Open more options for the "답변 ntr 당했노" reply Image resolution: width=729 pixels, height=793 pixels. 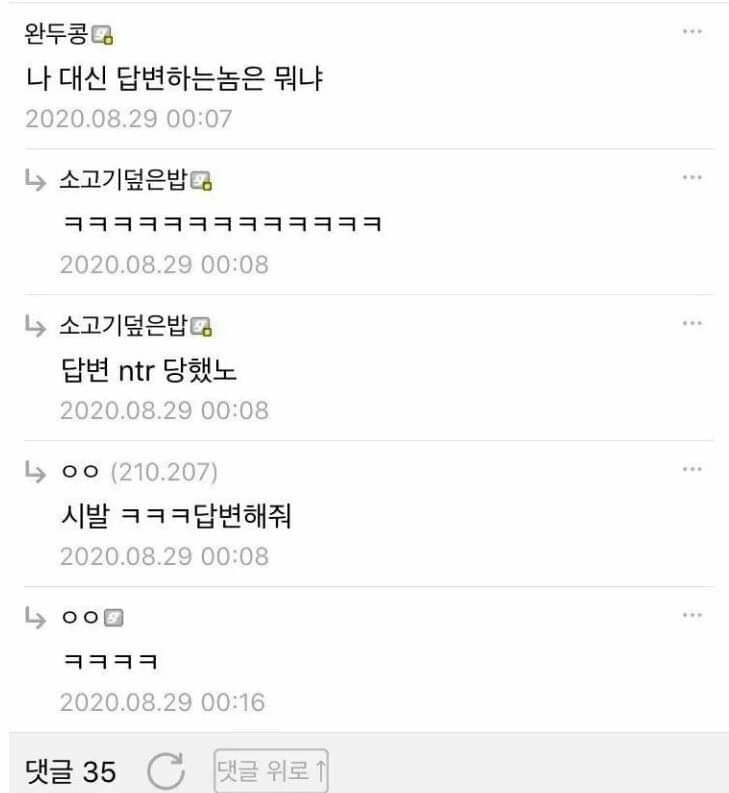(691, 323)
